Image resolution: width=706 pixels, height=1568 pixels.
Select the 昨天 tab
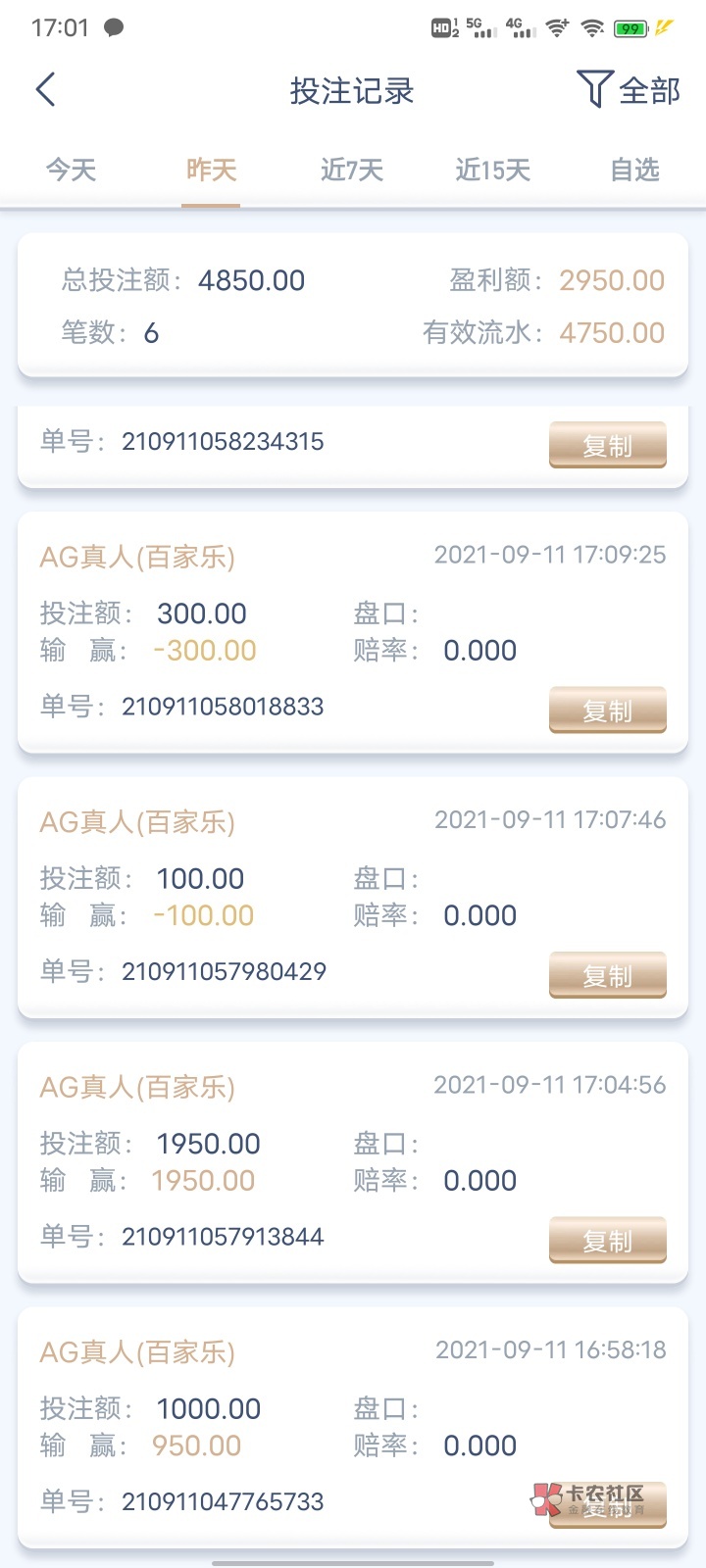pyautogui.click(x=212, y=171)
